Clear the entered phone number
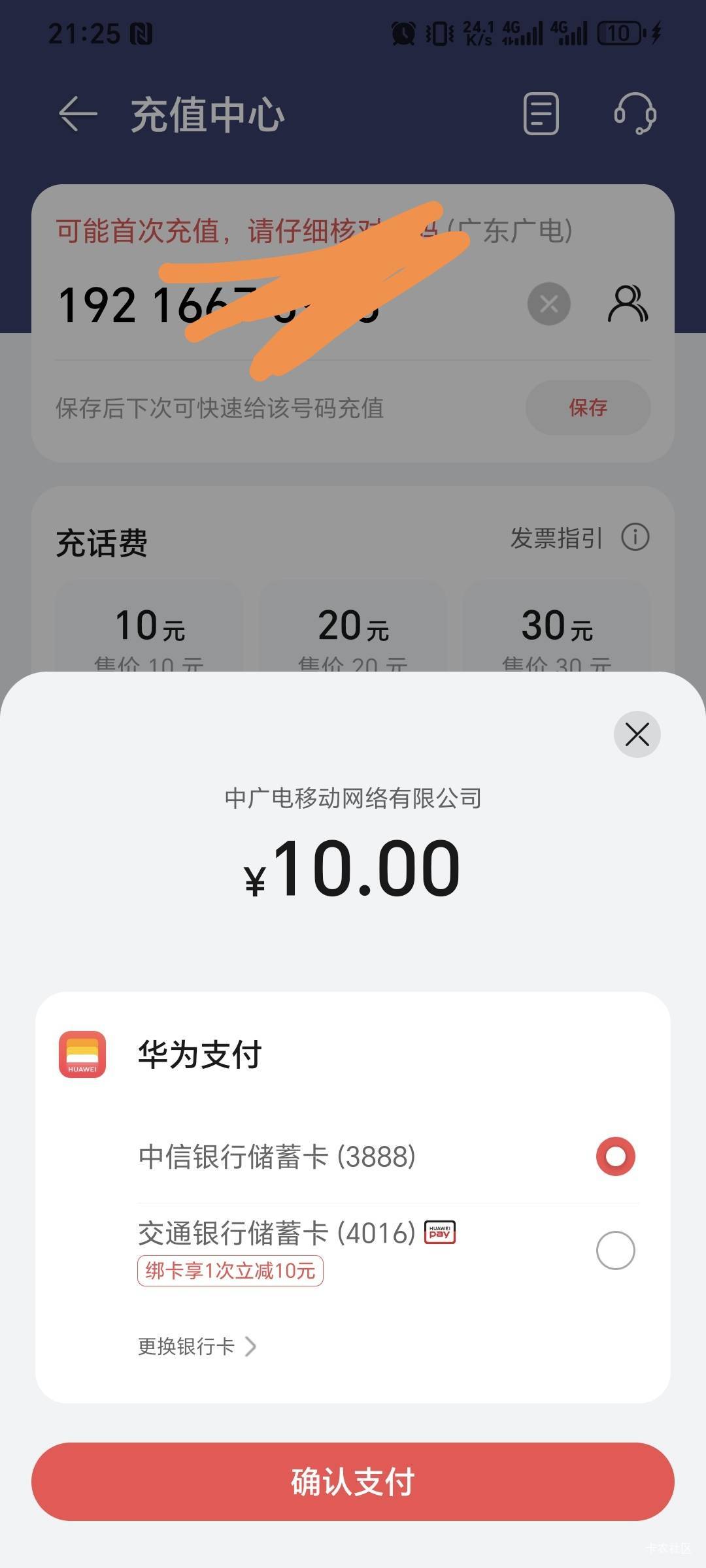This screenshot has width=706, height=1568. 548,304
